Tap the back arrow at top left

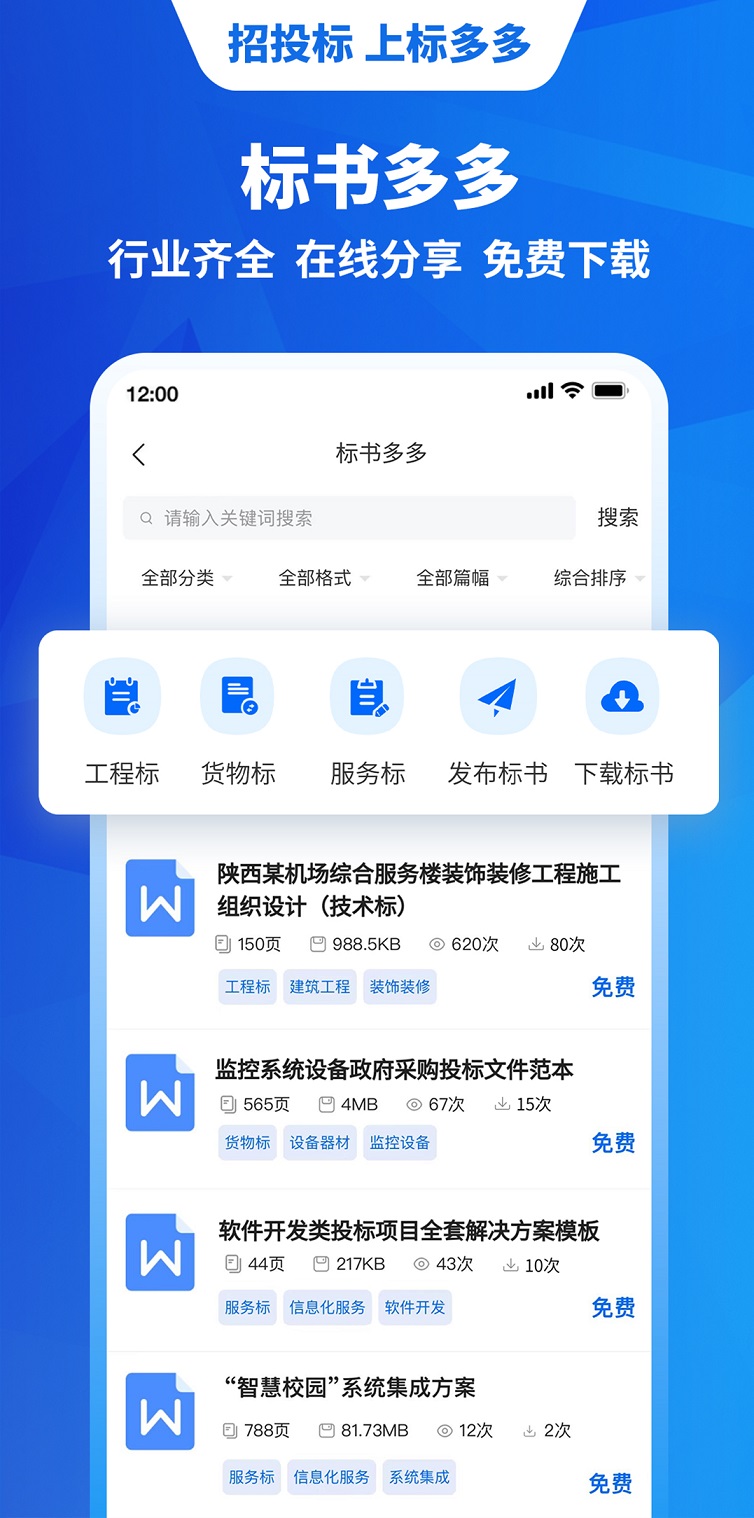138,453
